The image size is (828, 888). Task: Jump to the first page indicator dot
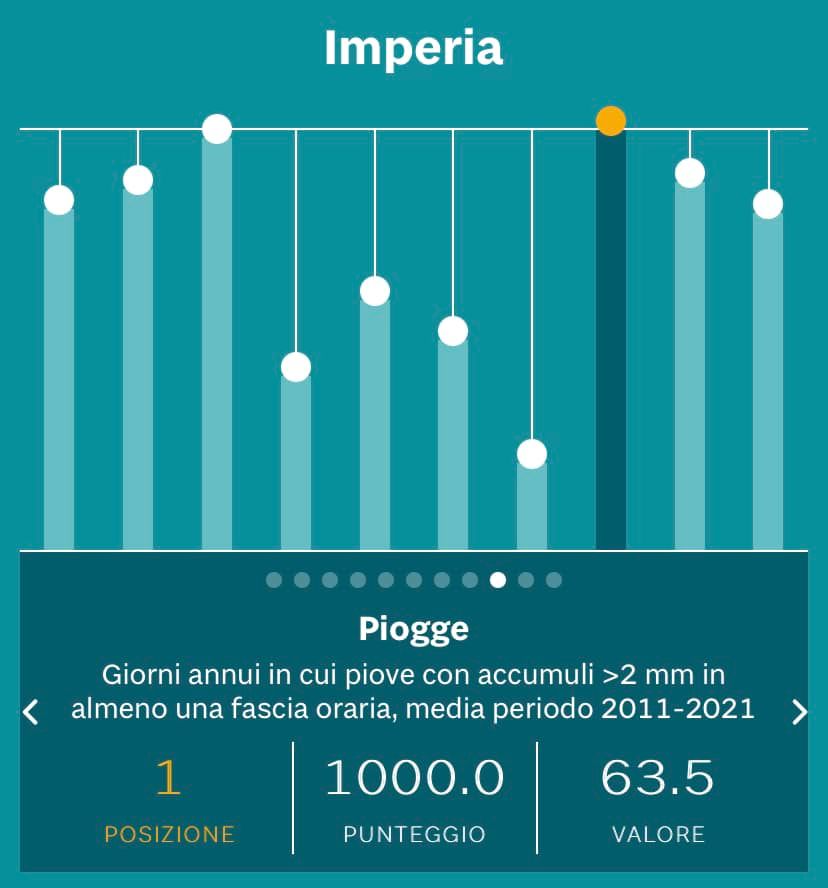point(274,580)
